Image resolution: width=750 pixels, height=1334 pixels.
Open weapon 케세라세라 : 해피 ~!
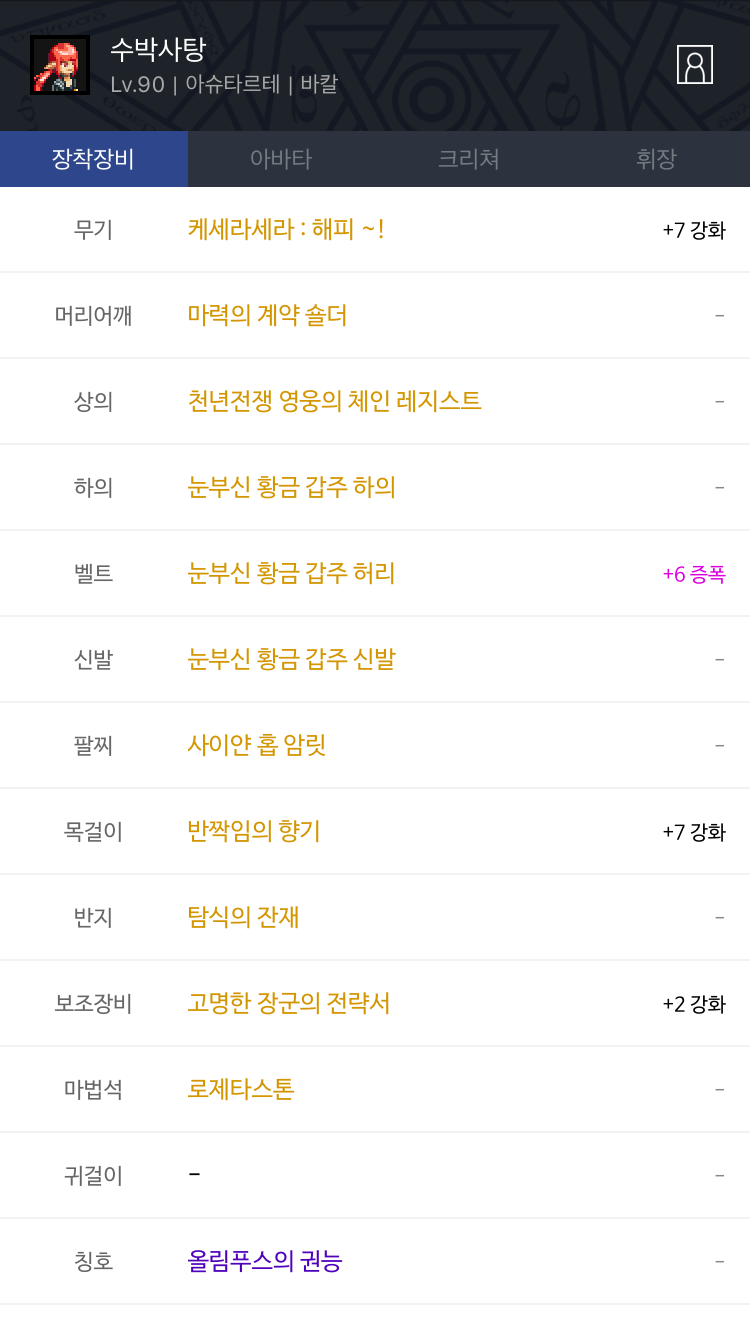[286, 229]
